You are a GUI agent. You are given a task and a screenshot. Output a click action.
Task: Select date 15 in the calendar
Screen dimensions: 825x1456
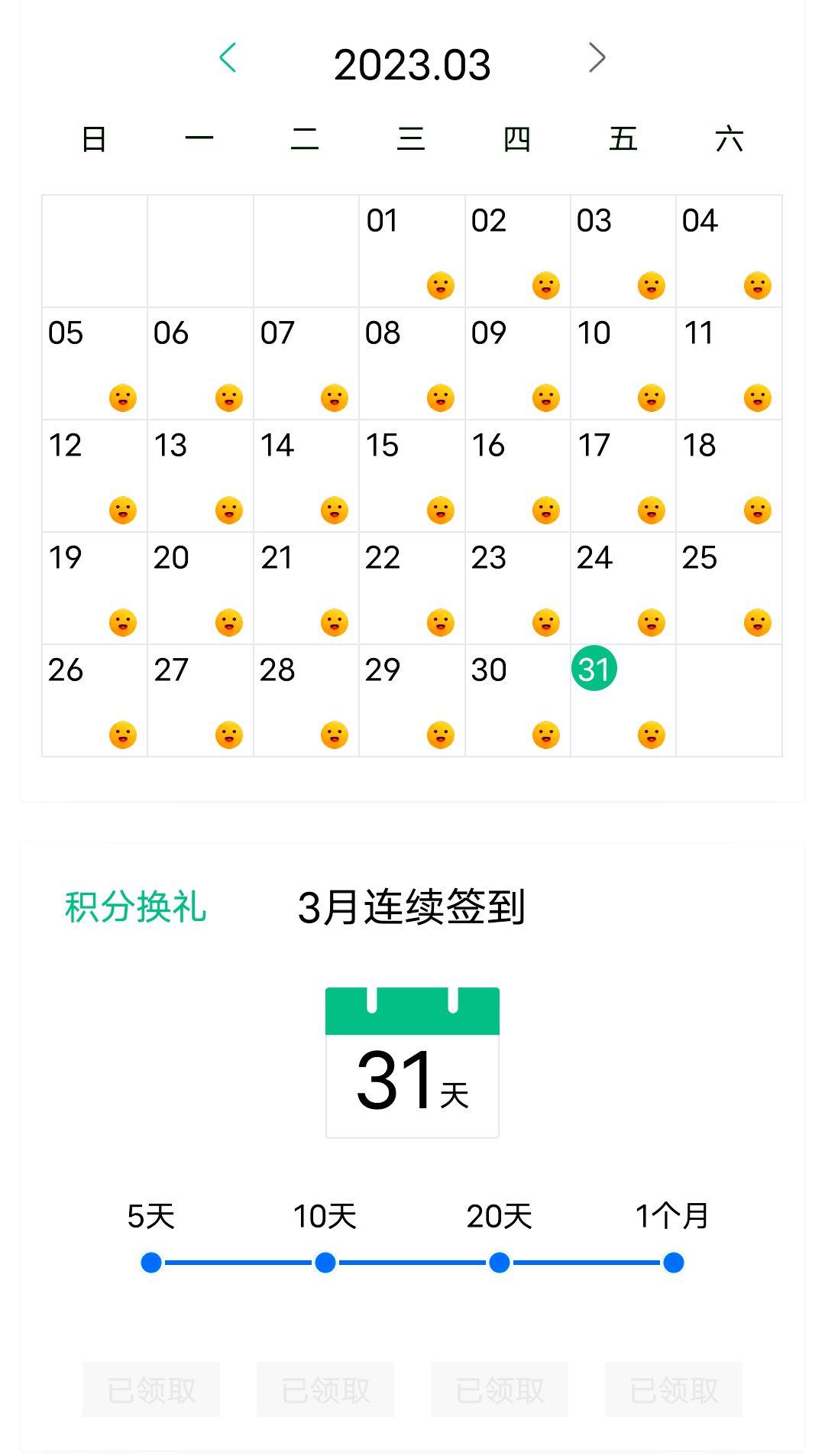point(412,476)
